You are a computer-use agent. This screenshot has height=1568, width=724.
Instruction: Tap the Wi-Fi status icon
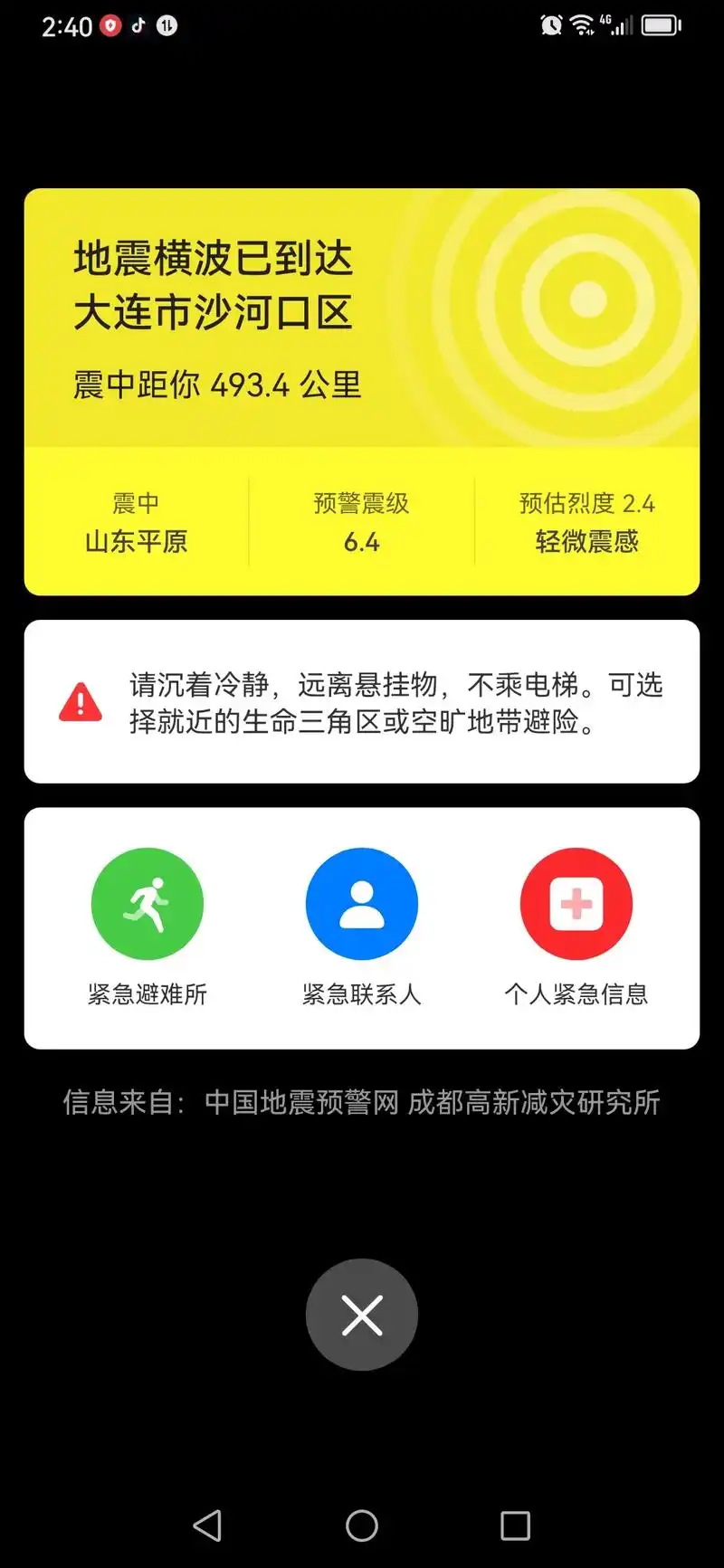(584, 24)
